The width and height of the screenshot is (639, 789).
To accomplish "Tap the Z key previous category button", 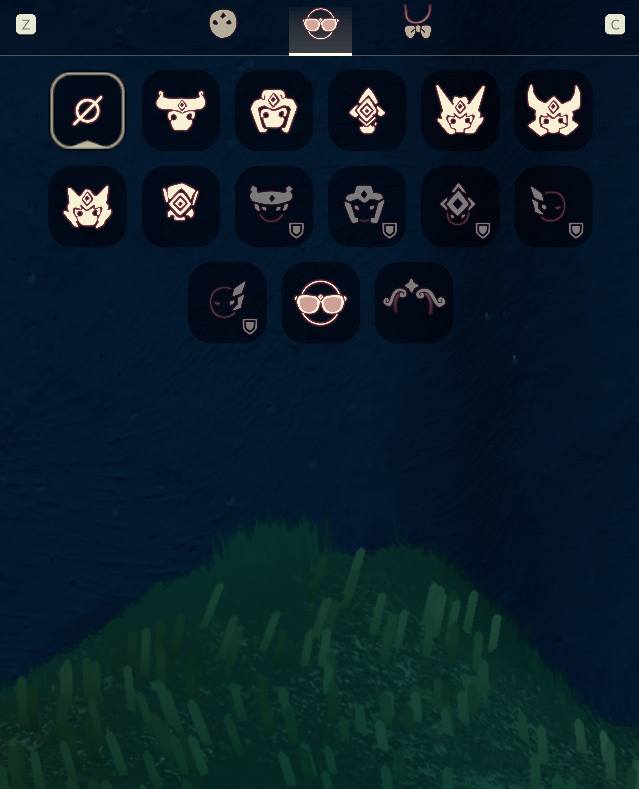I will tap(26, 24).
